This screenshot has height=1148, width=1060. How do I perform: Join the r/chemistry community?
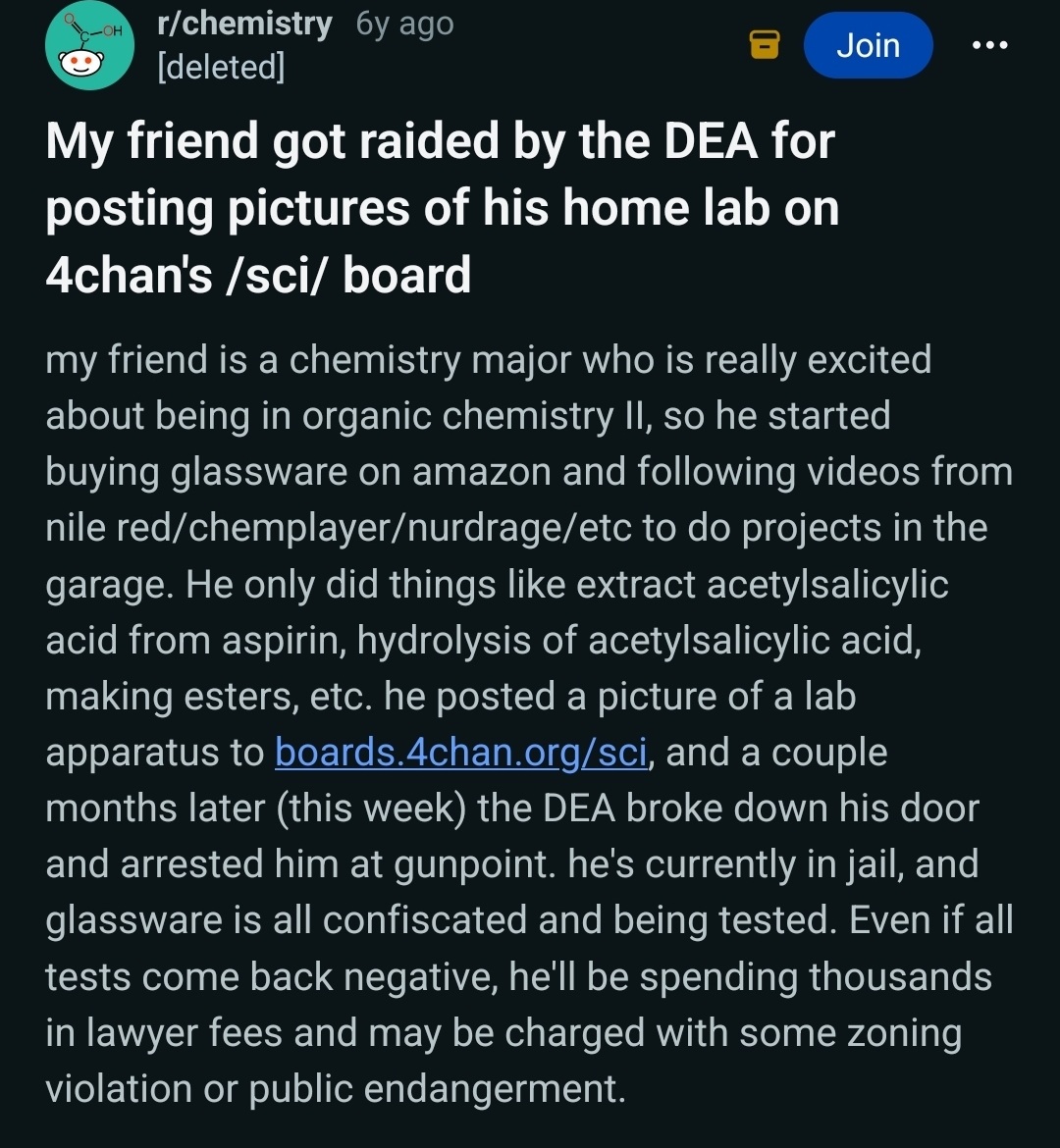coord(868,45)
